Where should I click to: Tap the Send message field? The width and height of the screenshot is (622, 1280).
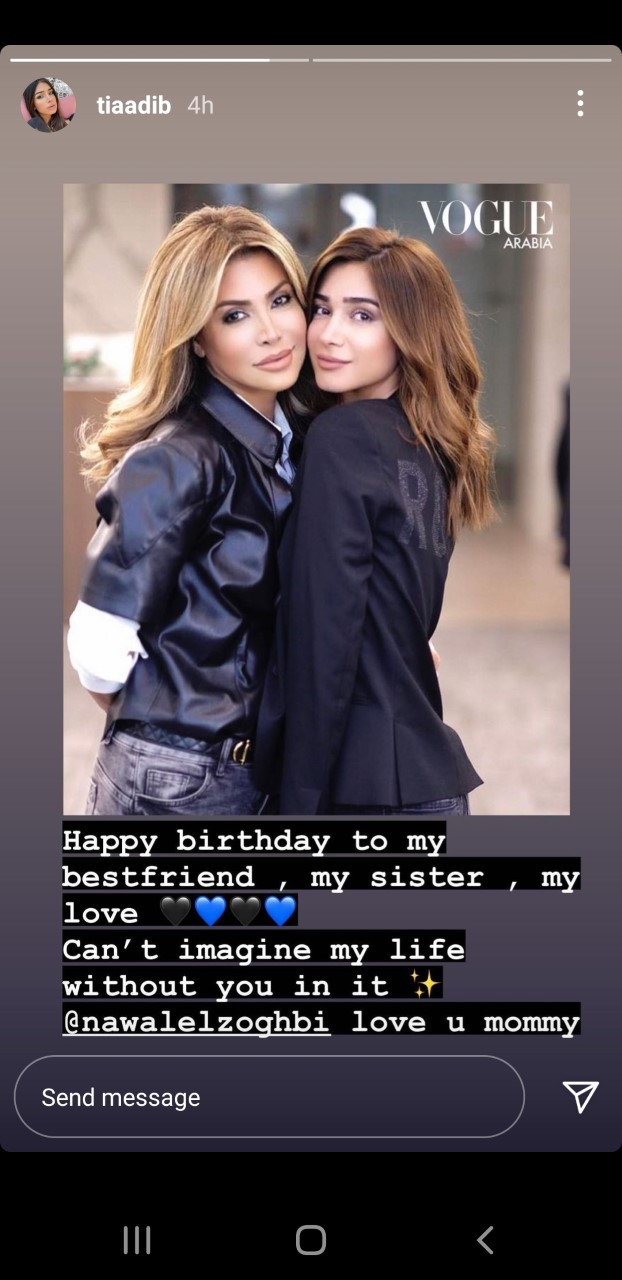pyautogui.click(x=269, y=1097)
